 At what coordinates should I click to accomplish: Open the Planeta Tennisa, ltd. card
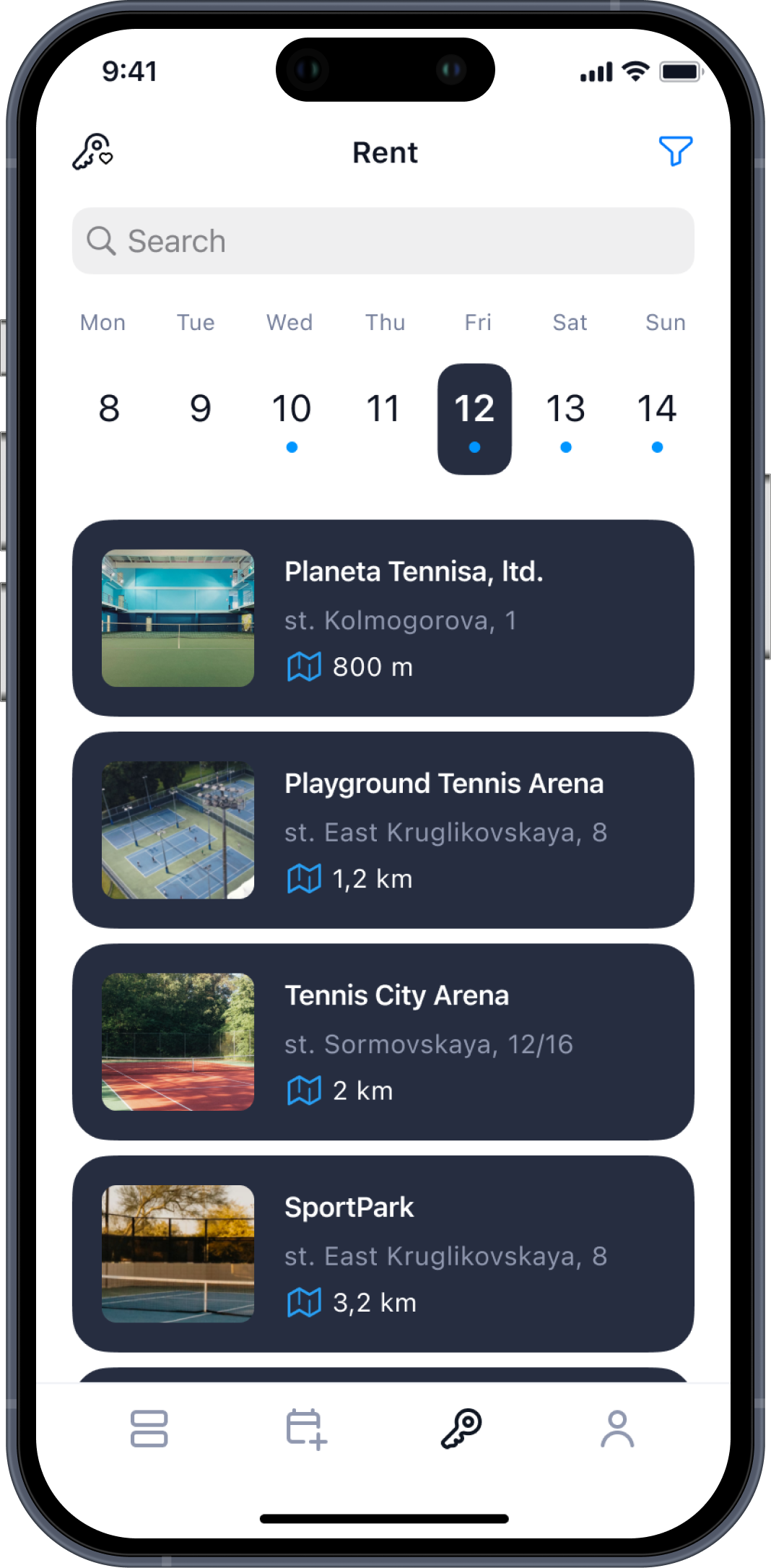[383, 618]
